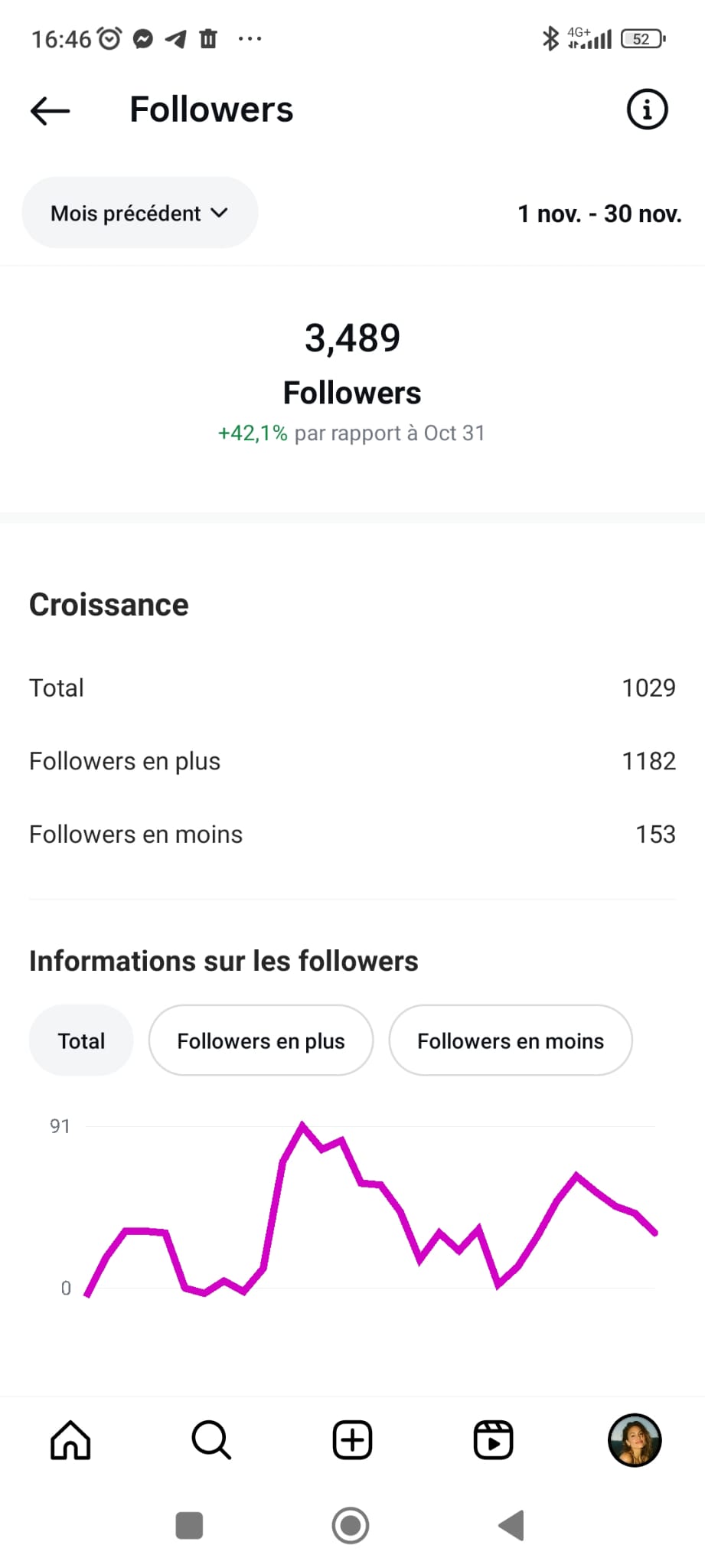
Task: Switch to the Reels tab
Action: coord(493,1440)
